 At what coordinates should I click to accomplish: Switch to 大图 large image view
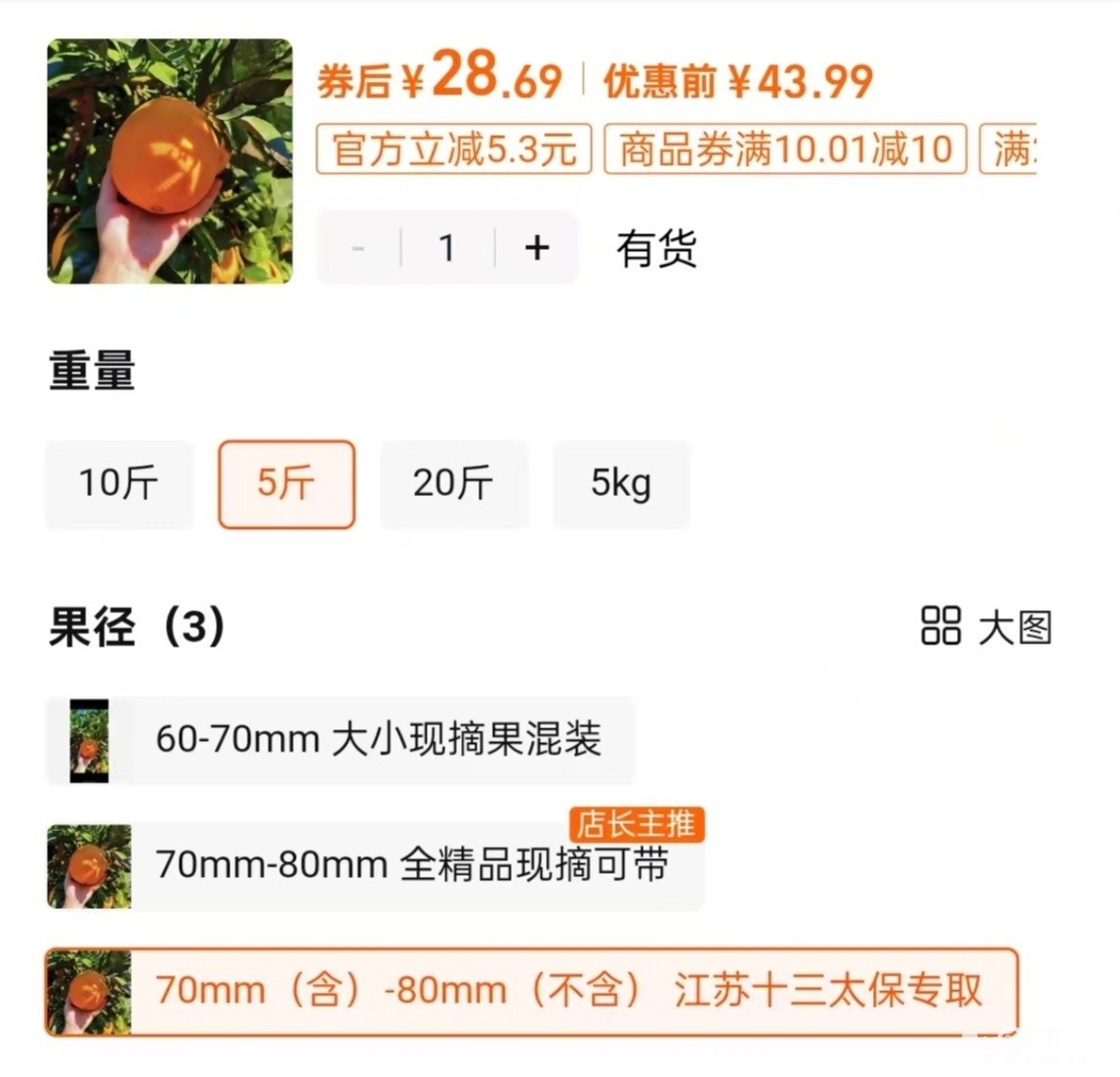point(986,627)
